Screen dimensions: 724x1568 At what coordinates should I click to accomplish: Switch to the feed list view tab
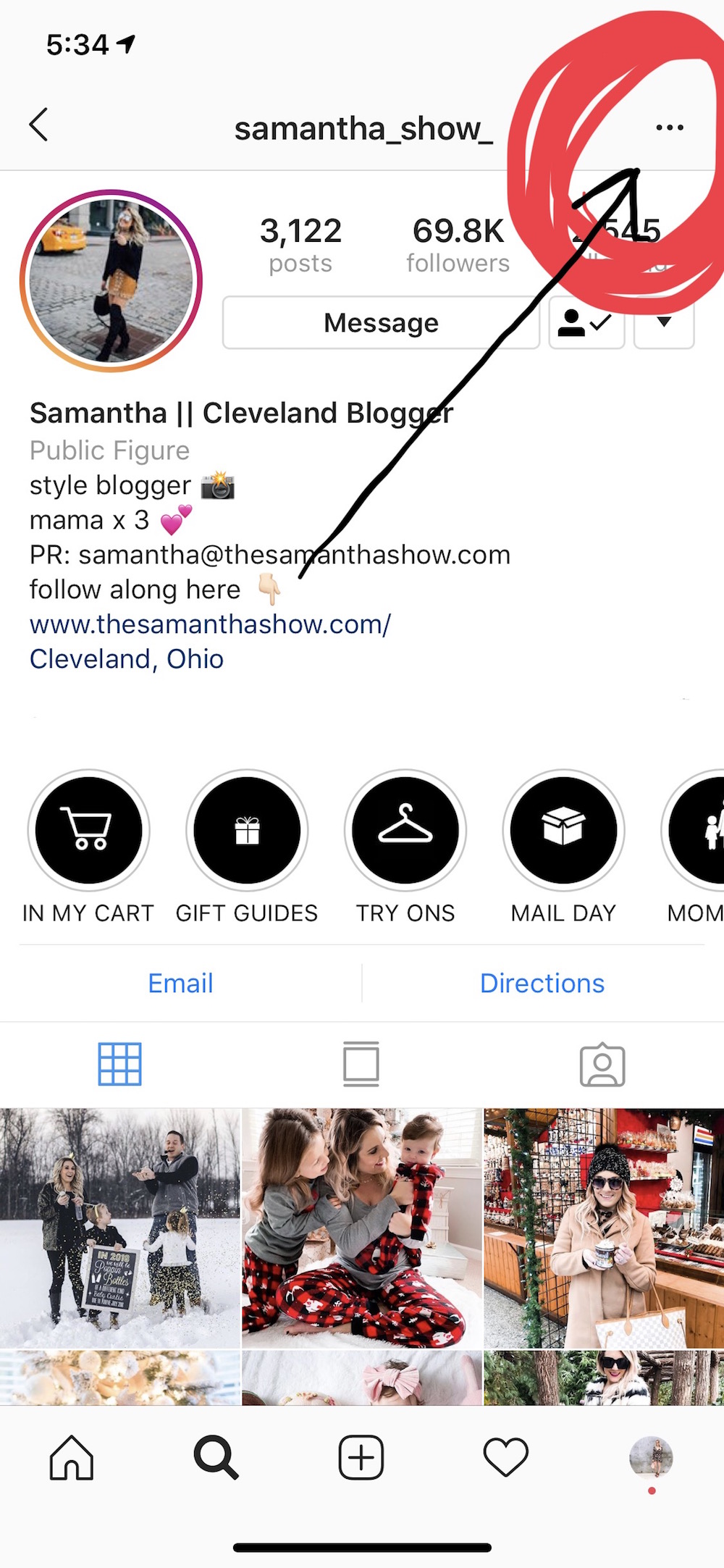point(361,1064)
